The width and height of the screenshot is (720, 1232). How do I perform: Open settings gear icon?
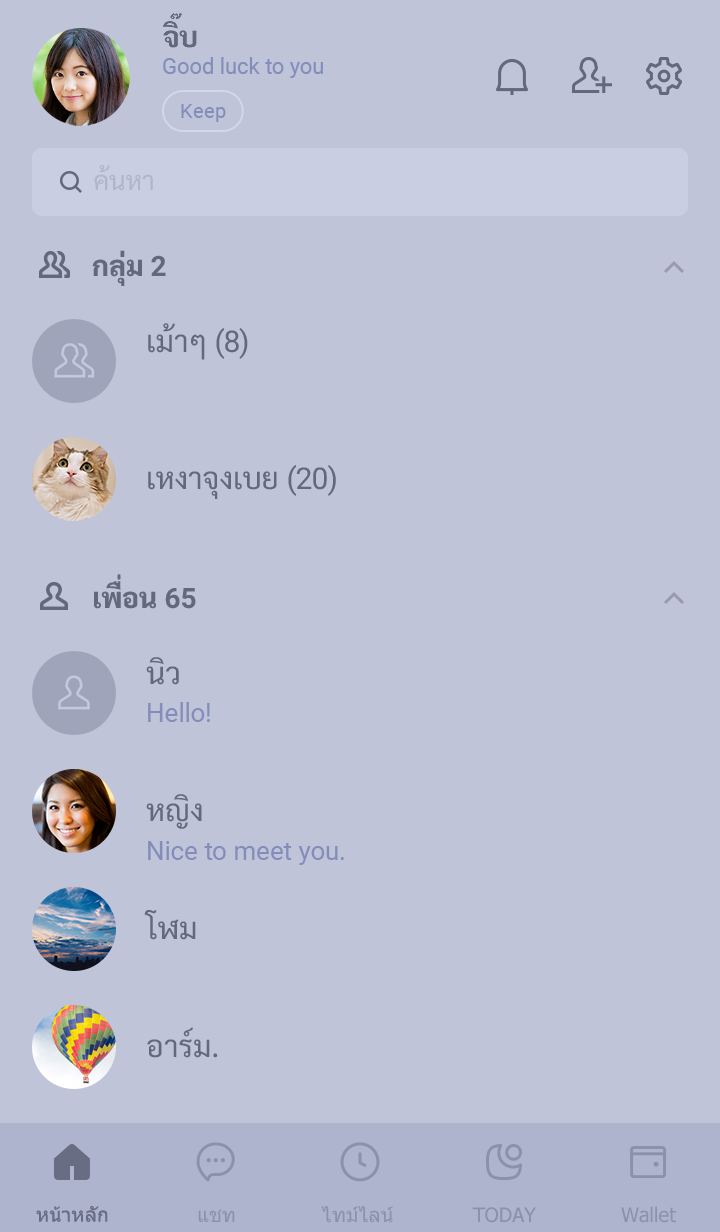click(x=664, y=77)
